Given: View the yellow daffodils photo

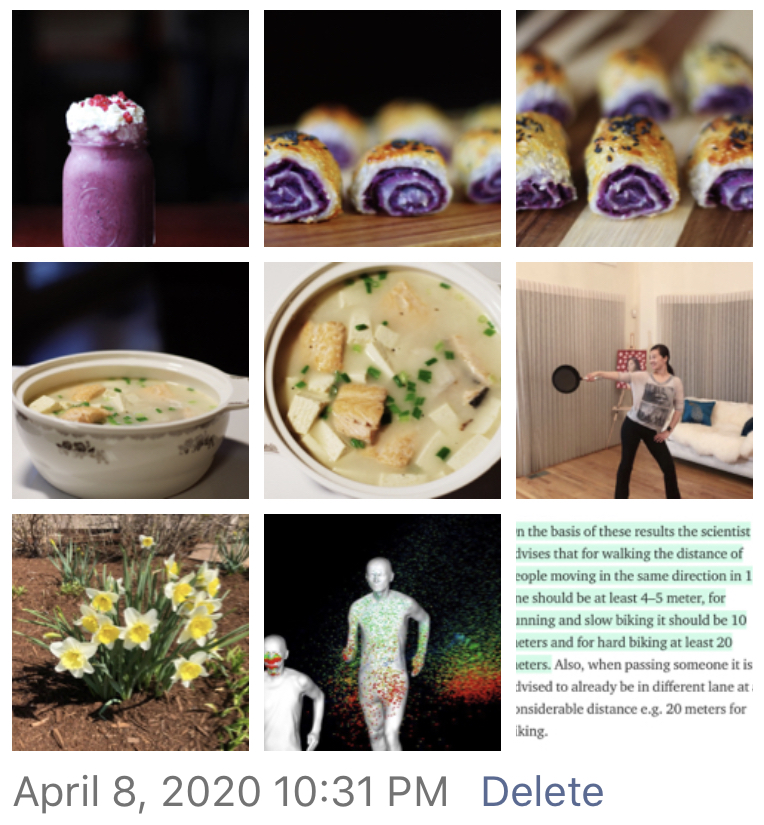Looking at the screenshot, I should pos(130,632).
